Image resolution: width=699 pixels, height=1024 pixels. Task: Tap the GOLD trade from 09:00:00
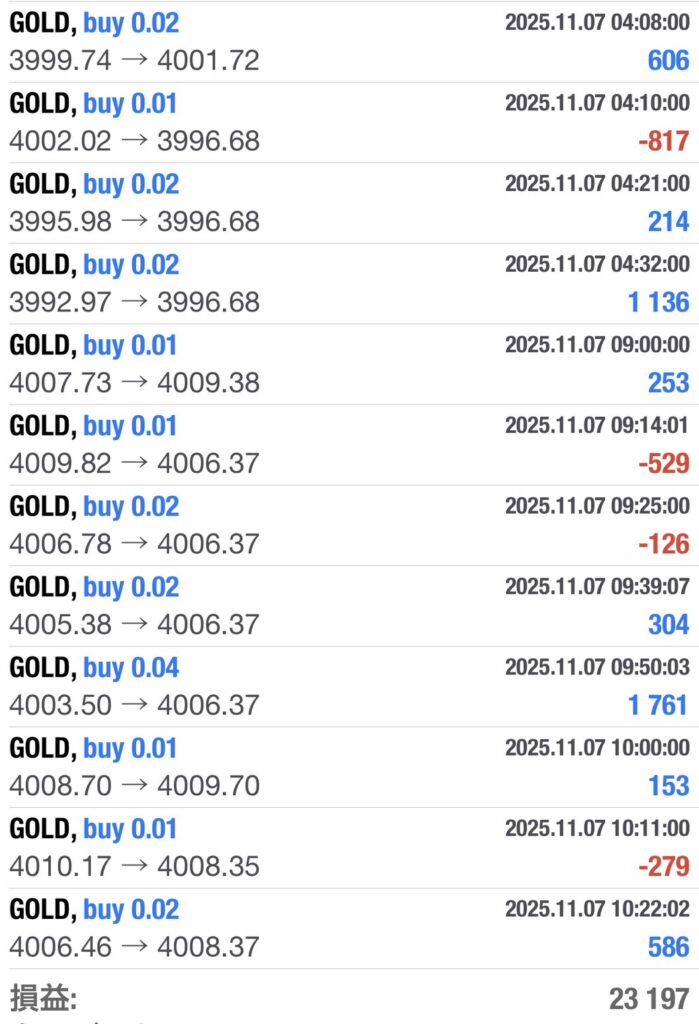(x=349, y=364)
